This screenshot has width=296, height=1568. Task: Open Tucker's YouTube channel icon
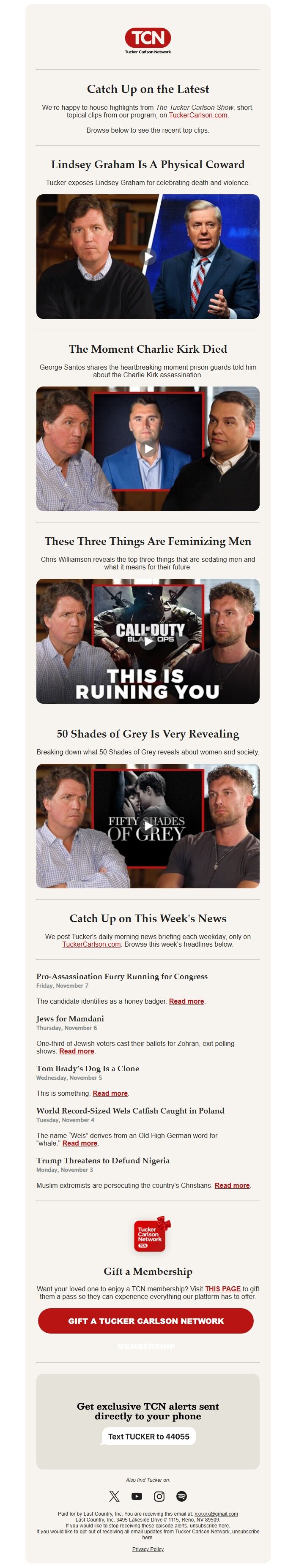click(x=137, y=1496)
